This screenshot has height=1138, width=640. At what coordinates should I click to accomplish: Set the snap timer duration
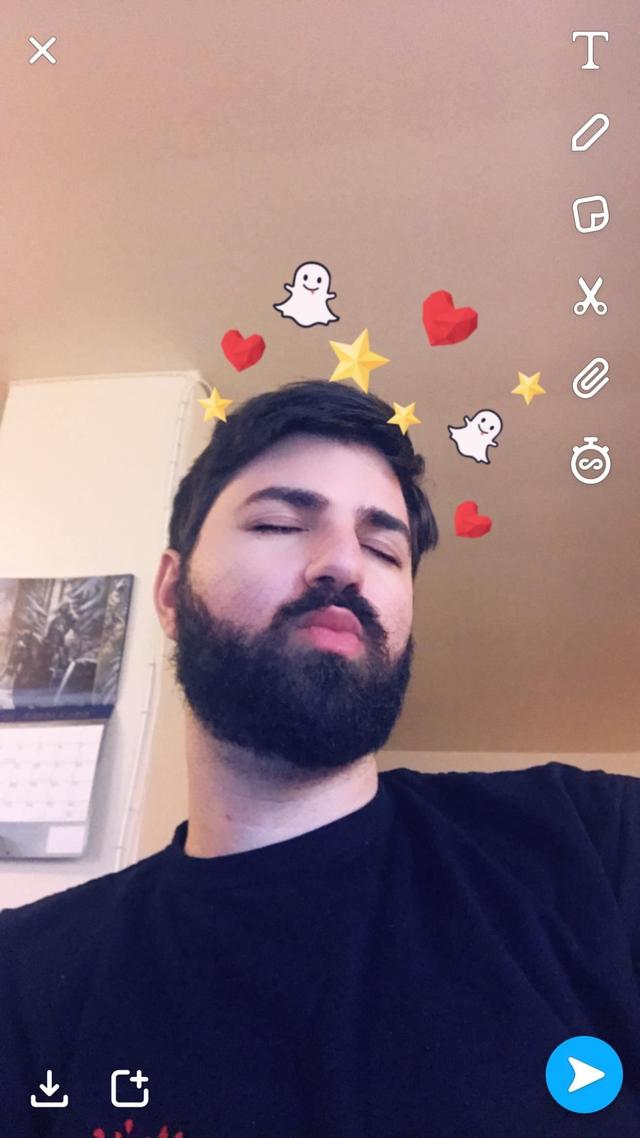pyautogui.click(x=590, y=462)
